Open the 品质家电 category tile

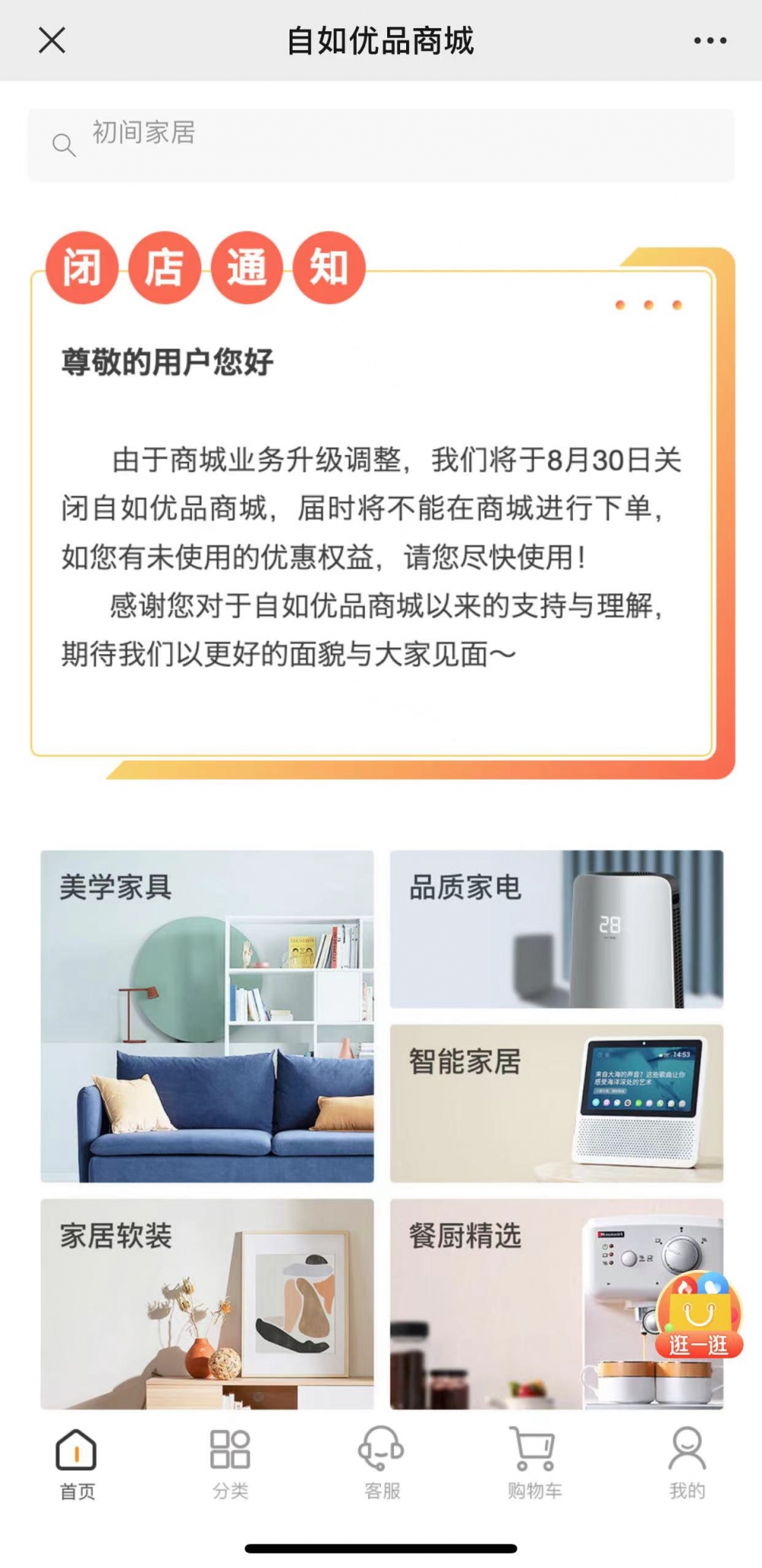point(556,928)
